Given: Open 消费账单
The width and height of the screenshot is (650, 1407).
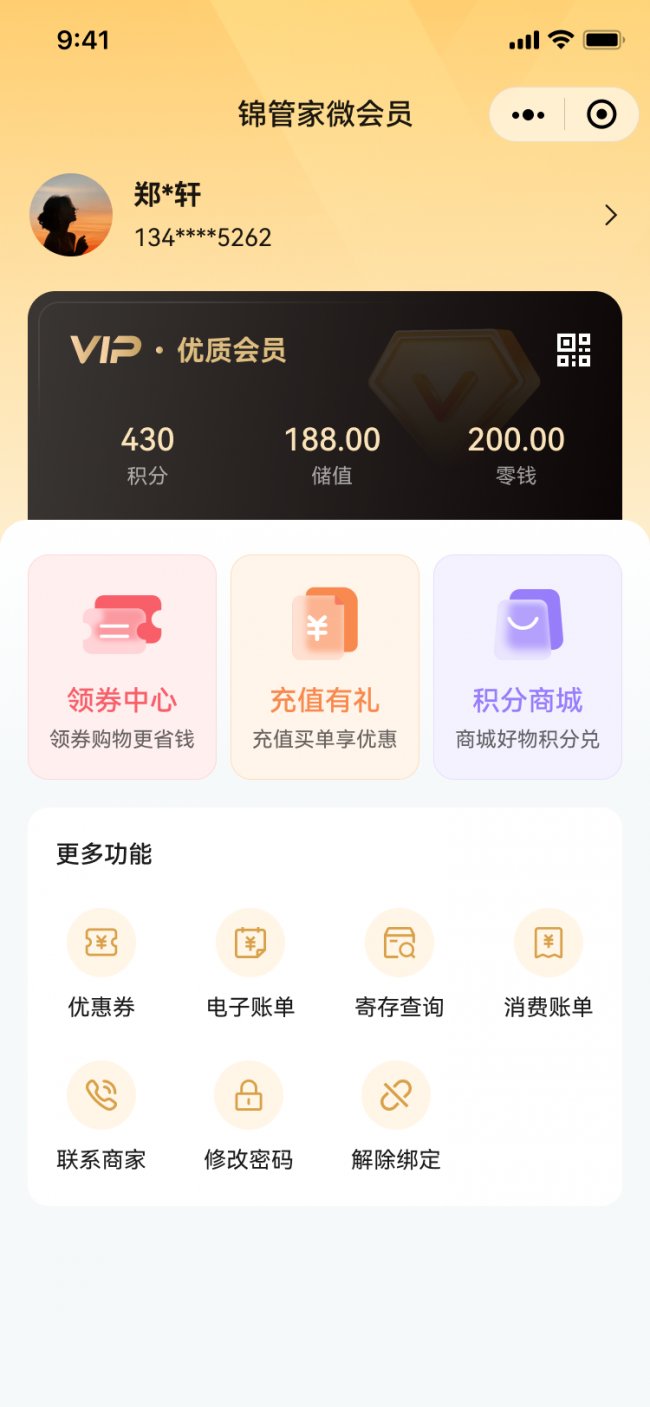Looking at the screenshot, I should coord(548,964).
